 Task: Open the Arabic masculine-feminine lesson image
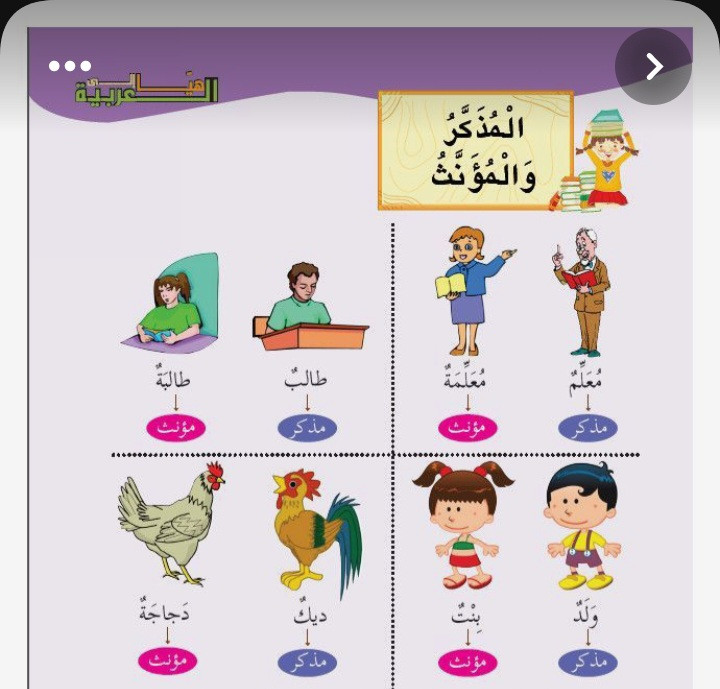[360, 400]
